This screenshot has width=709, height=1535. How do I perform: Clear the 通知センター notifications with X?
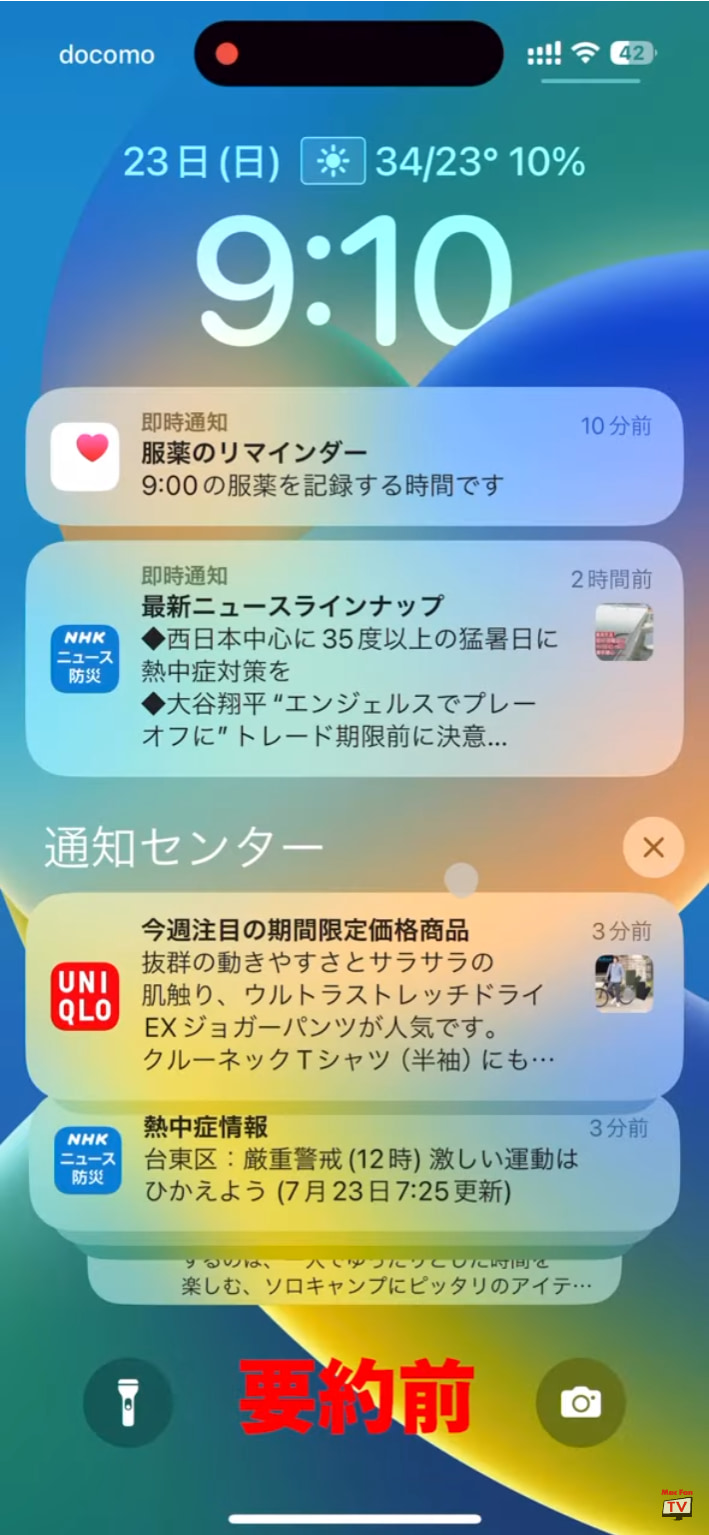(x=653, y=848)
